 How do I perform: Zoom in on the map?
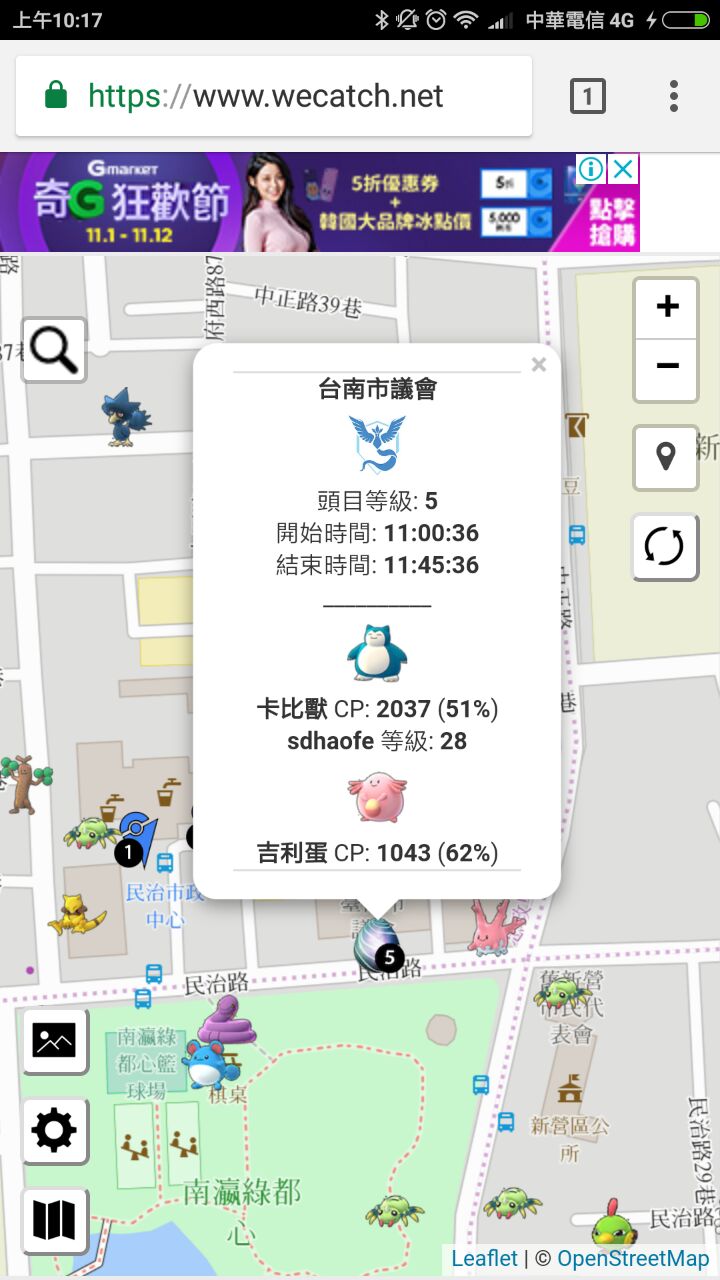666,307
